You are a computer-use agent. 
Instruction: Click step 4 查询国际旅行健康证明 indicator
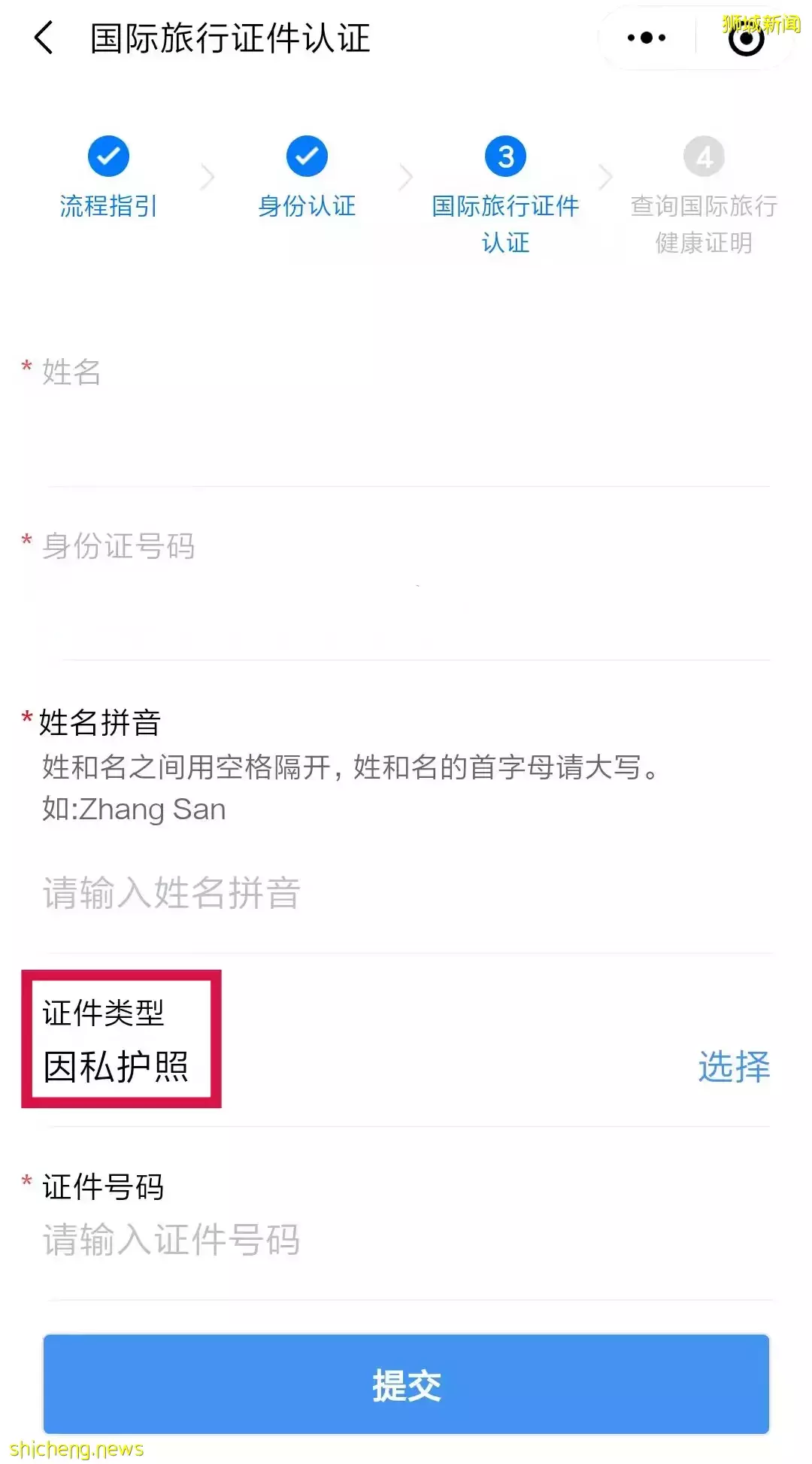point(704,156)
